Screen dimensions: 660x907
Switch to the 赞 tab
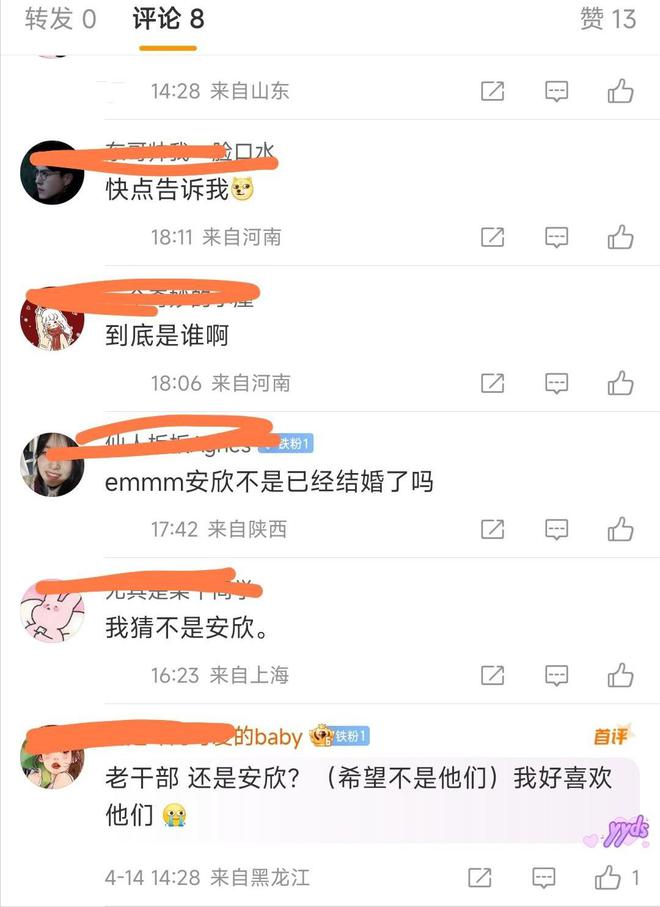608,19
